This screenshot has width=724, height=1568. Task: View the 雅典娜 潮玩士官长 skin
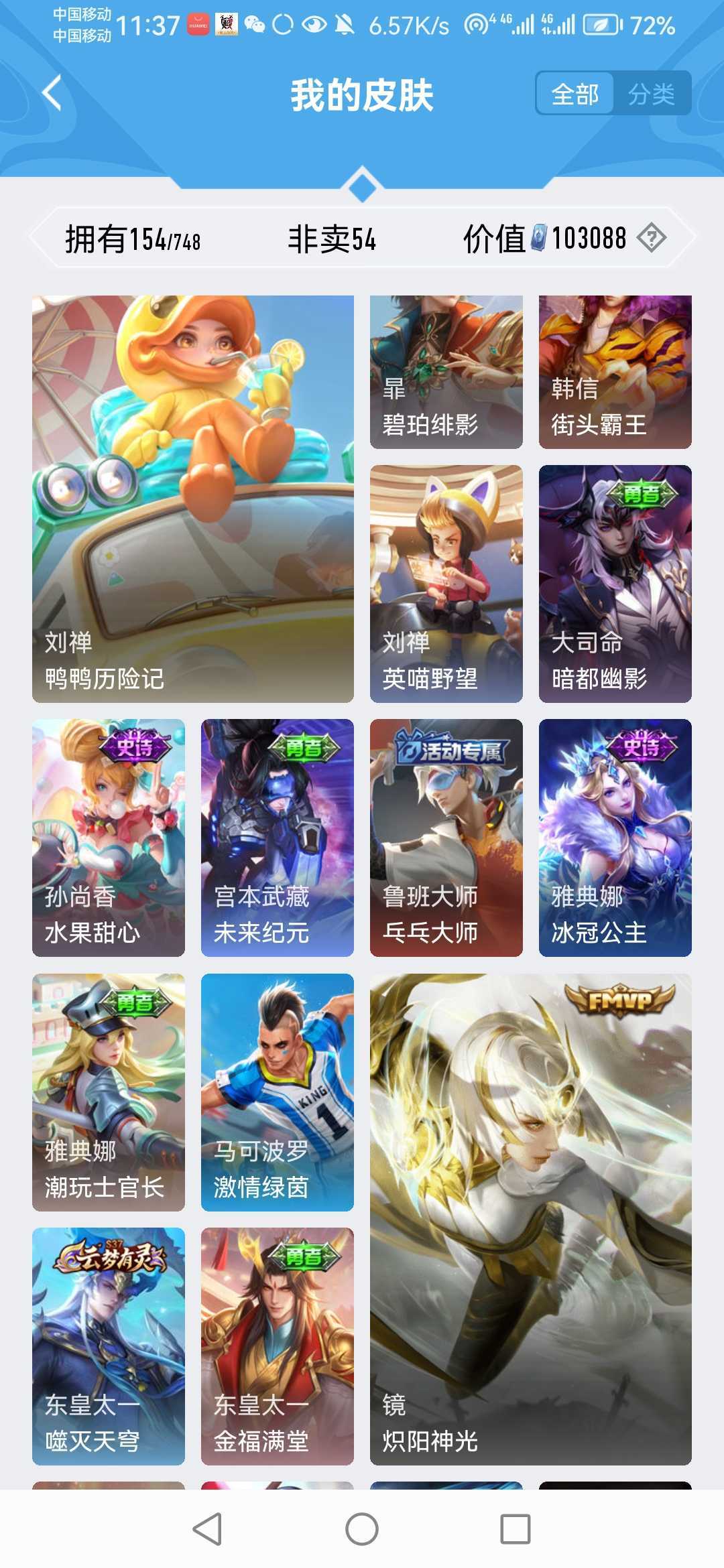[x=109, y=1092]
